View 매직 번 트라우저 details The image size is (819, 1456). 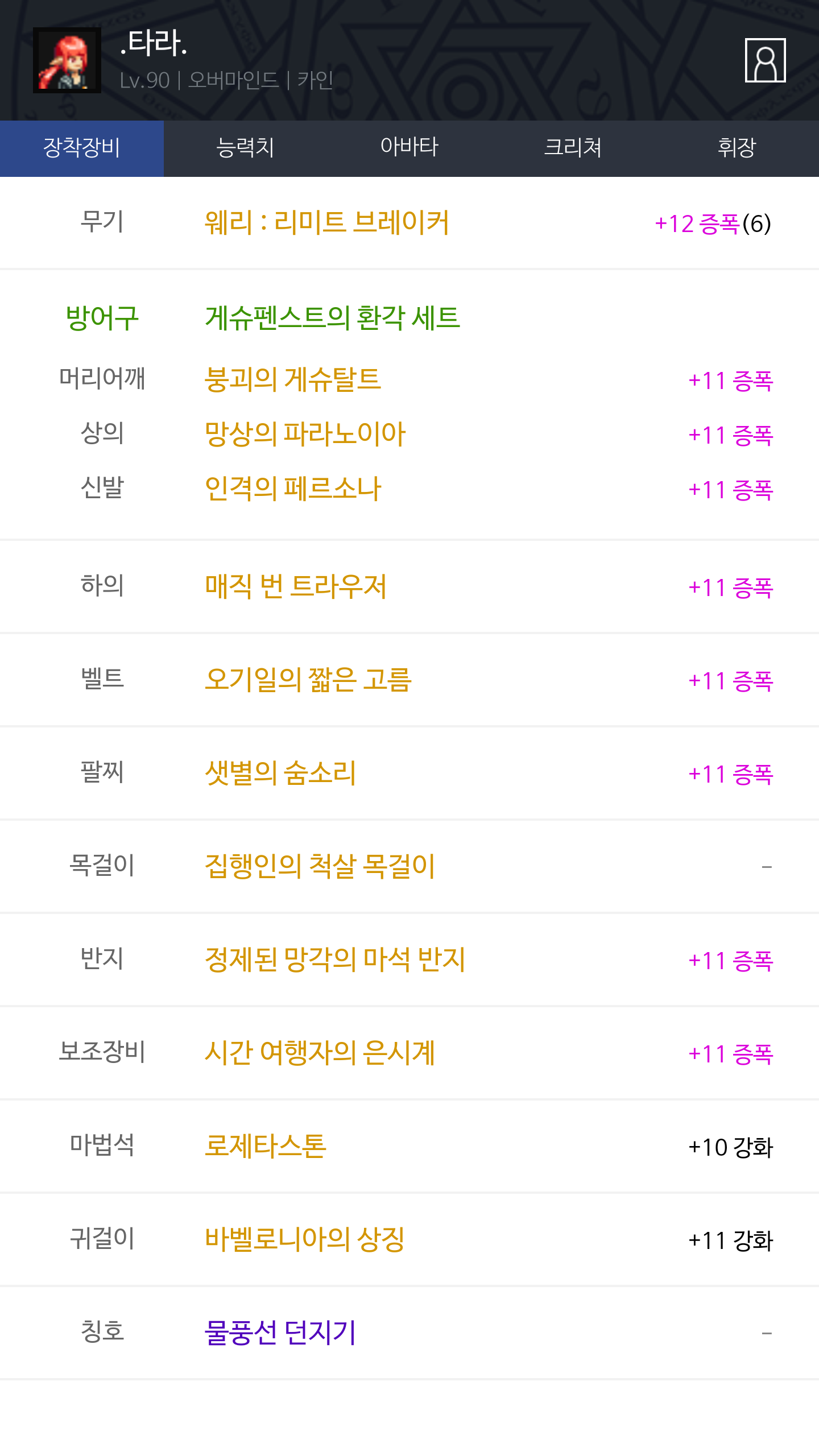(296, 586)
